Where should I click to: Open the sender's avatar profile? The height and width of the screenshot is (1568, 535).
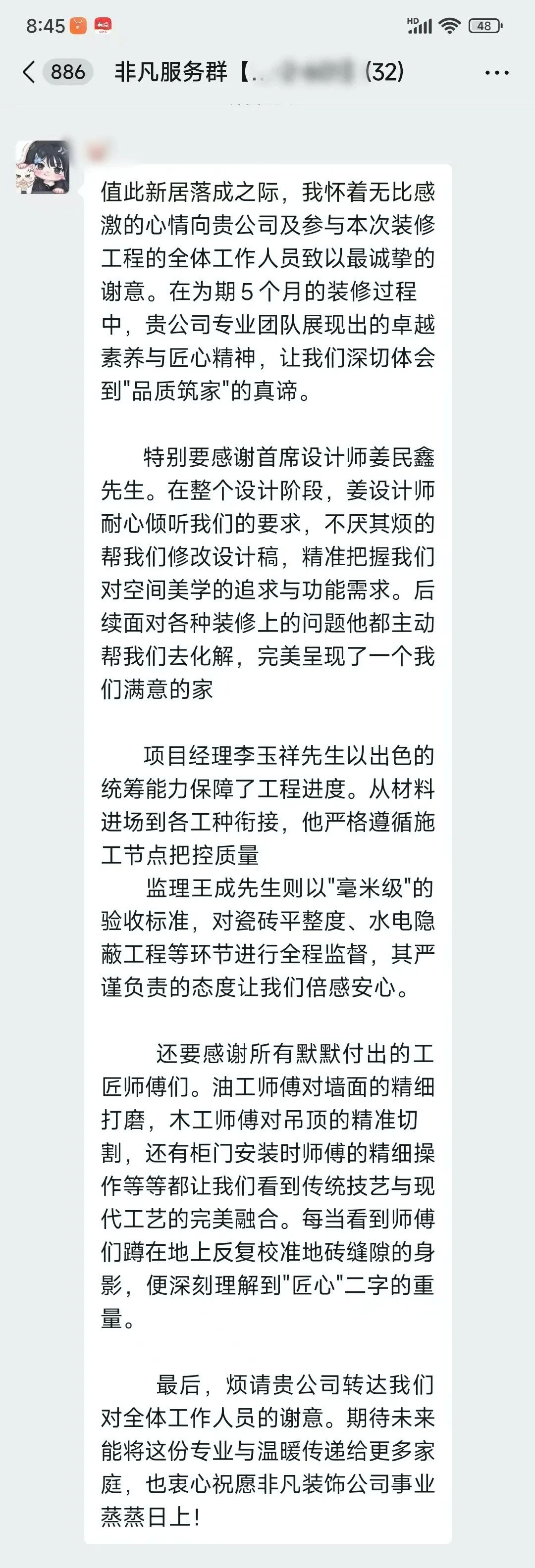point(42,167)
